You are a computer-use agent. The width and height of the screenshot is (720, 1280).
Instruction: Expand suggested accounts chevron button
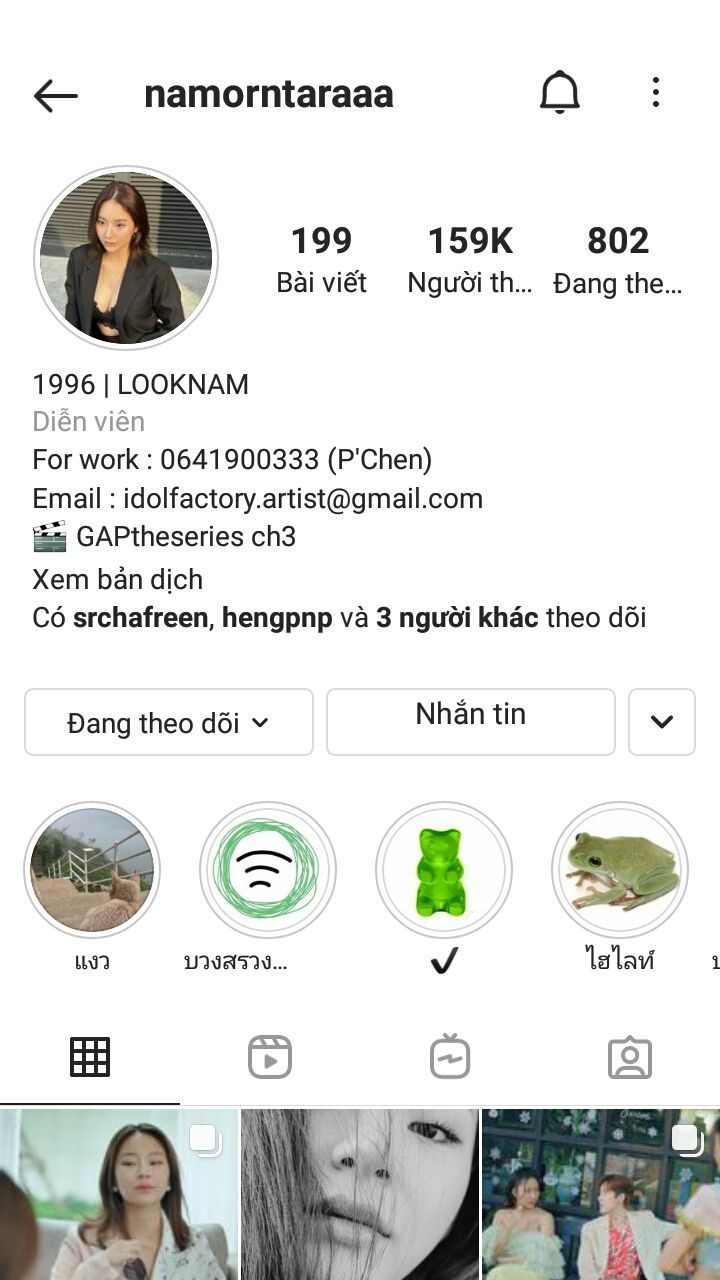coord(661,721)
